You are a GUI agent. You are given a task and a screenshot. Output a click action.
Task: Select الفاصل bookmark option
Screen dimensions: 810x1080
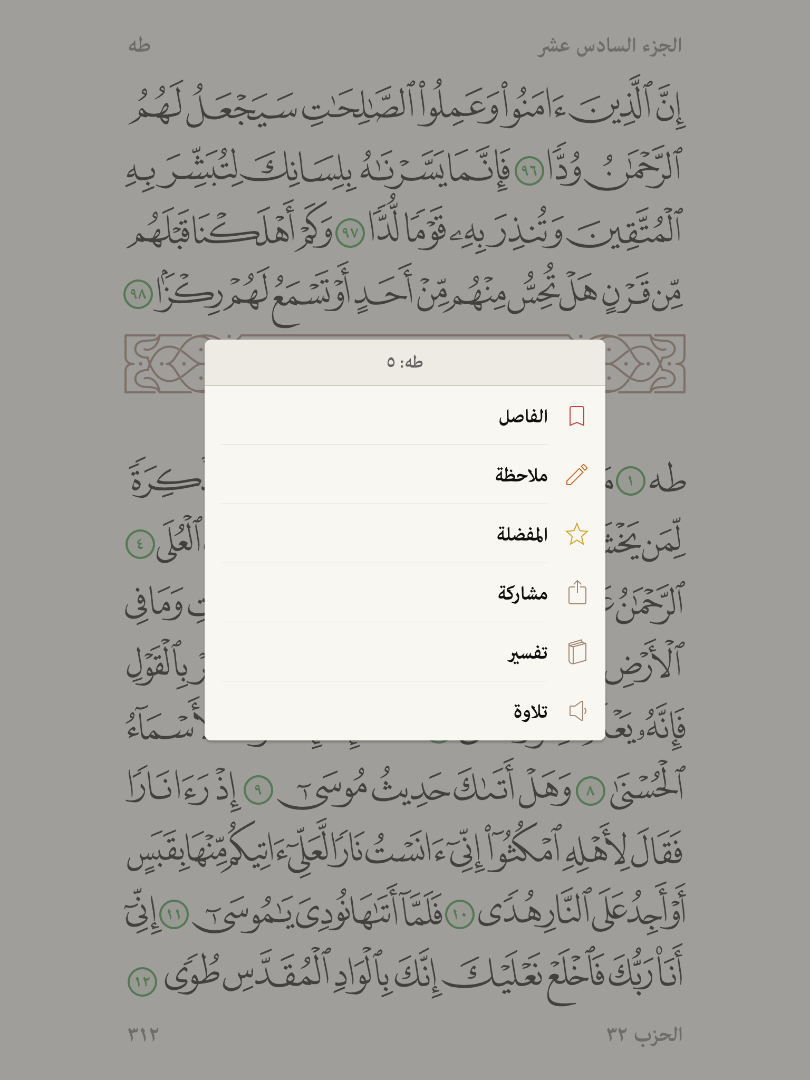click(523, 416)
